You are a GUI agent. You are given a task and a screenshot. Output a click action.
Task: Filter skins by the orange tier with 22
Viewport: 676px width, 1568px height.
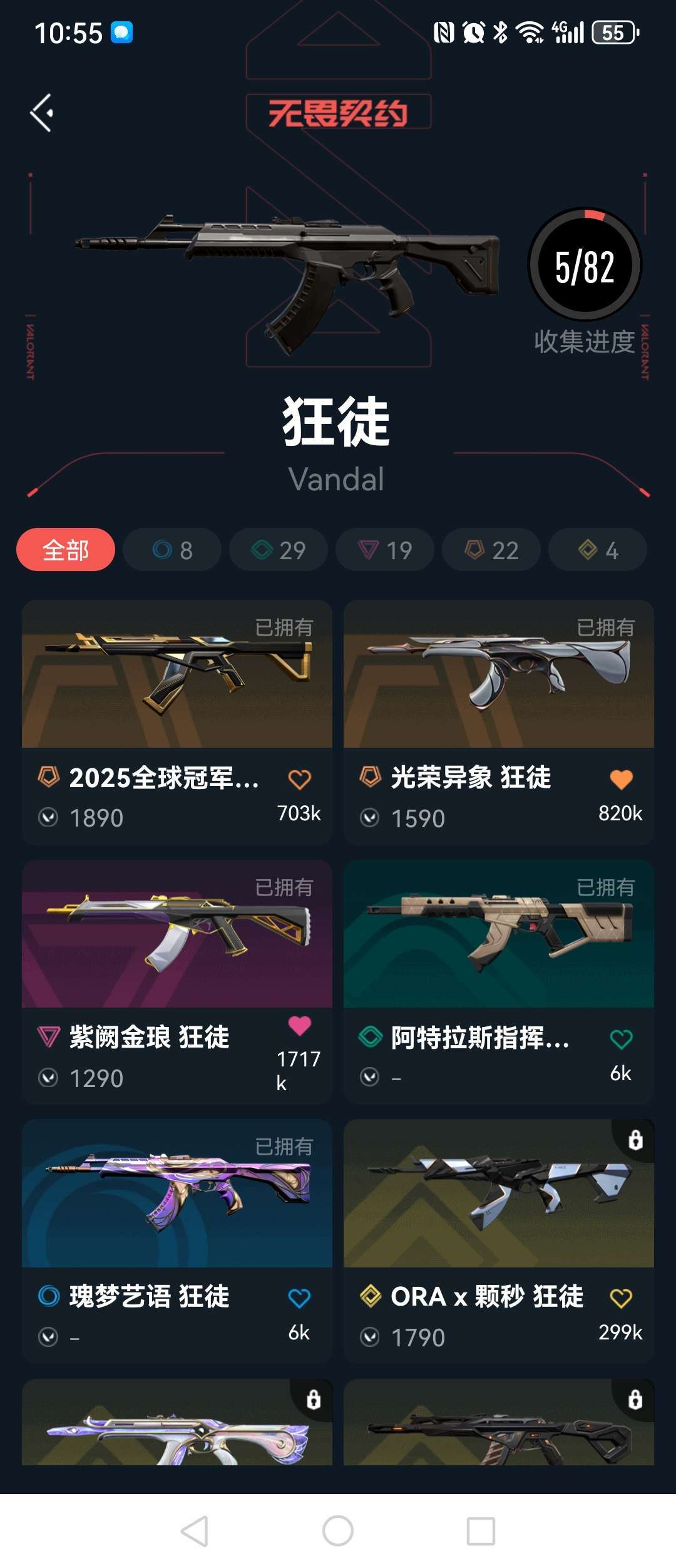point(491,550)
